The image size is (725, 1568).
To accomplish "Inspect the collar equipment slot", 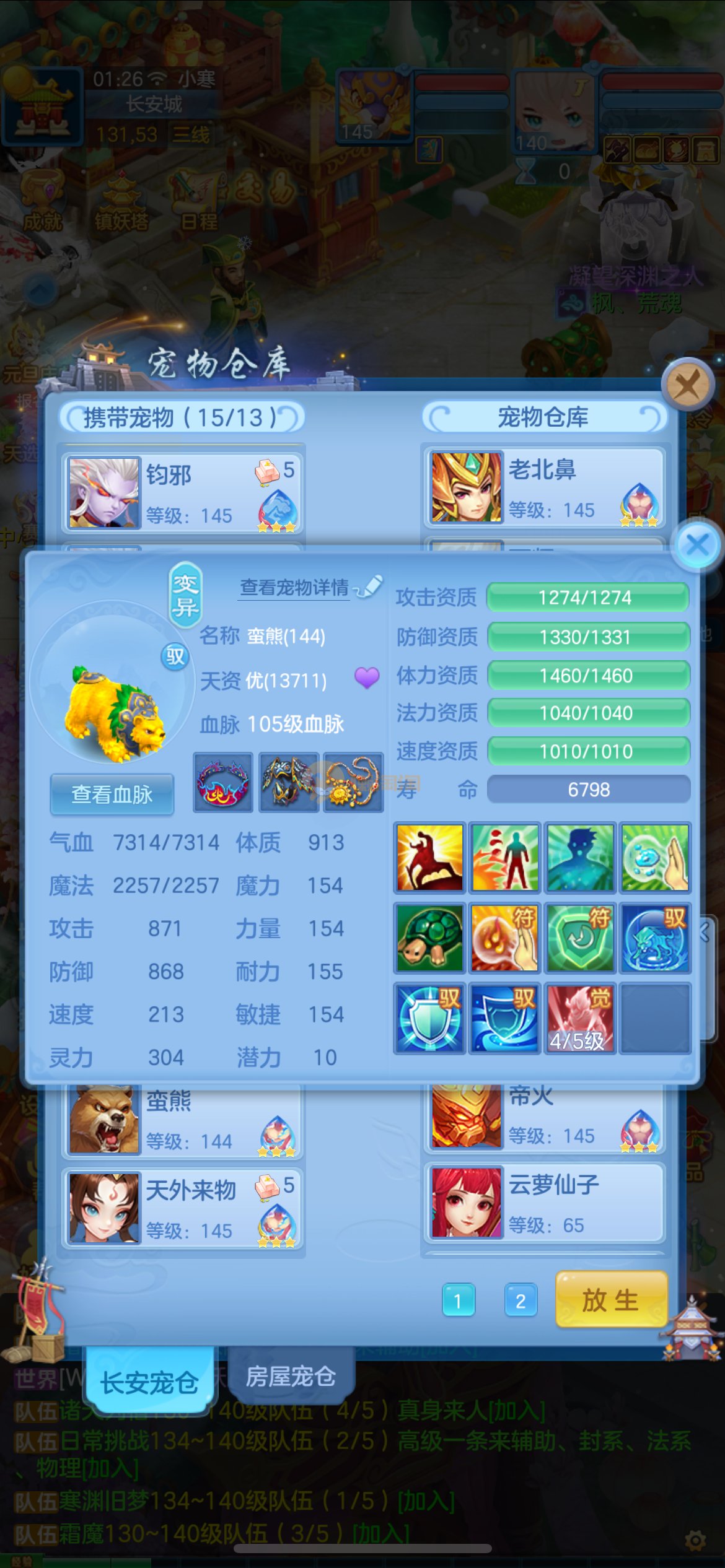I will pos(223,782).
